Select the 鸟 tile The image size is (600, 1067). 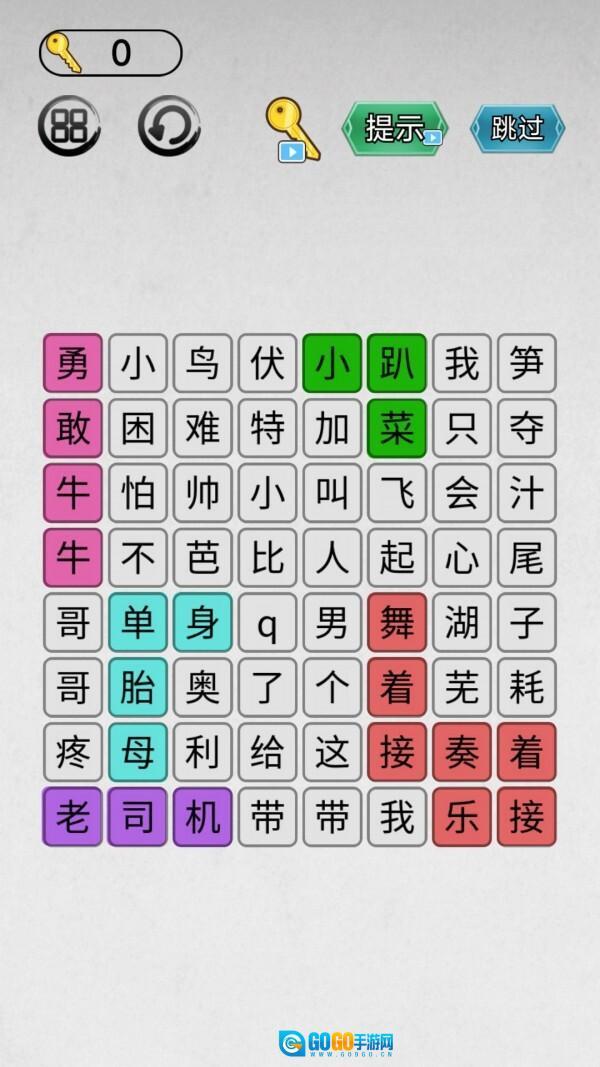pyautogui.click(x=203, y=363)
